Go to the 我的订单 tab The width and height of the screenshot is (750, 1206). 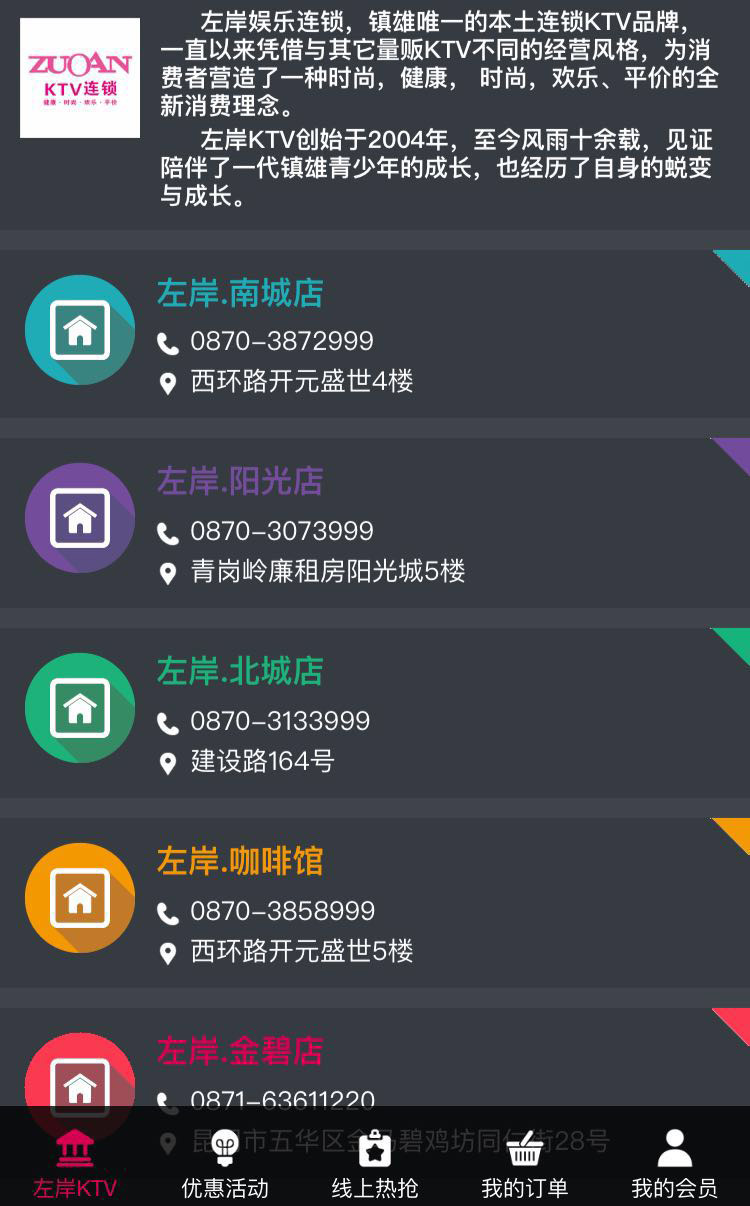(525, 1163)
